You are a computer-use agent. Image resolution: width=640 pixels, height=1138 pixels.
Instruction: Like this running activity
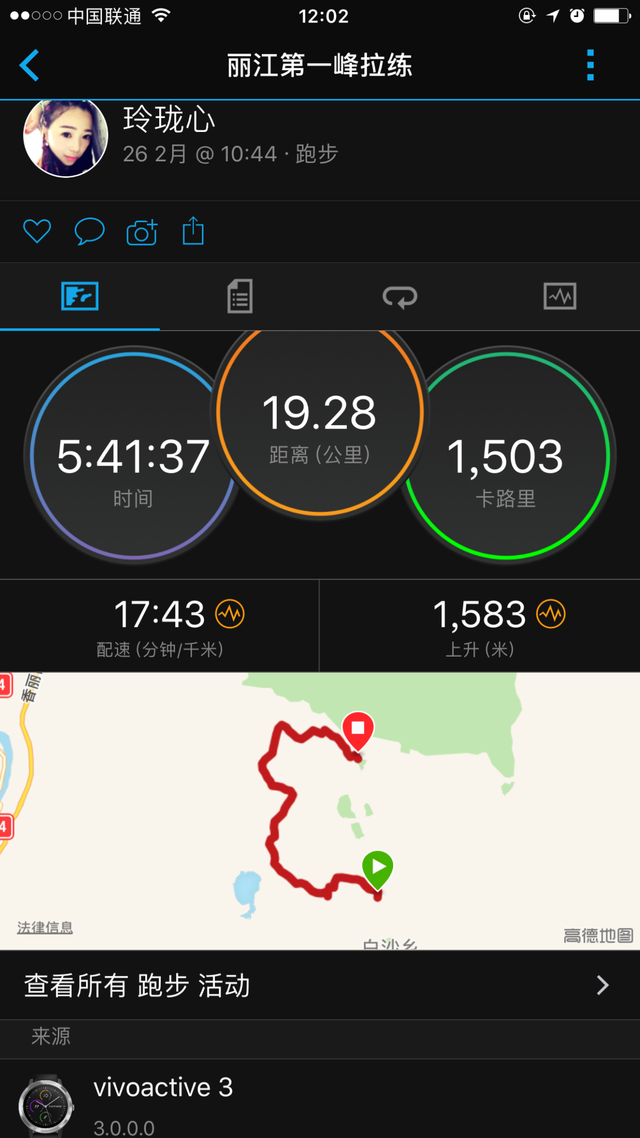click(37, 233)
